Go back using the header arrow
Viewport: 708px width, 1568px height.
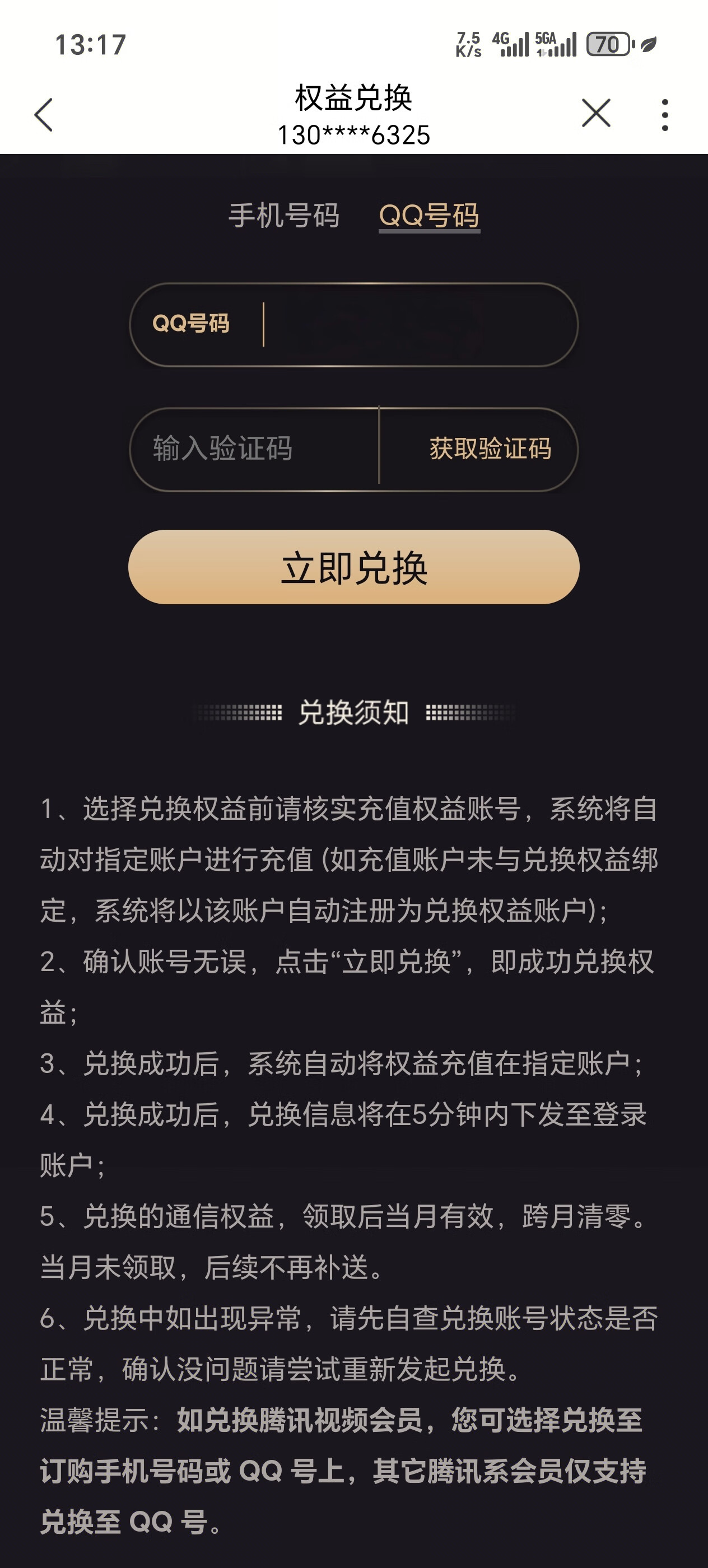pyautogui.click(x=44, y=114)
